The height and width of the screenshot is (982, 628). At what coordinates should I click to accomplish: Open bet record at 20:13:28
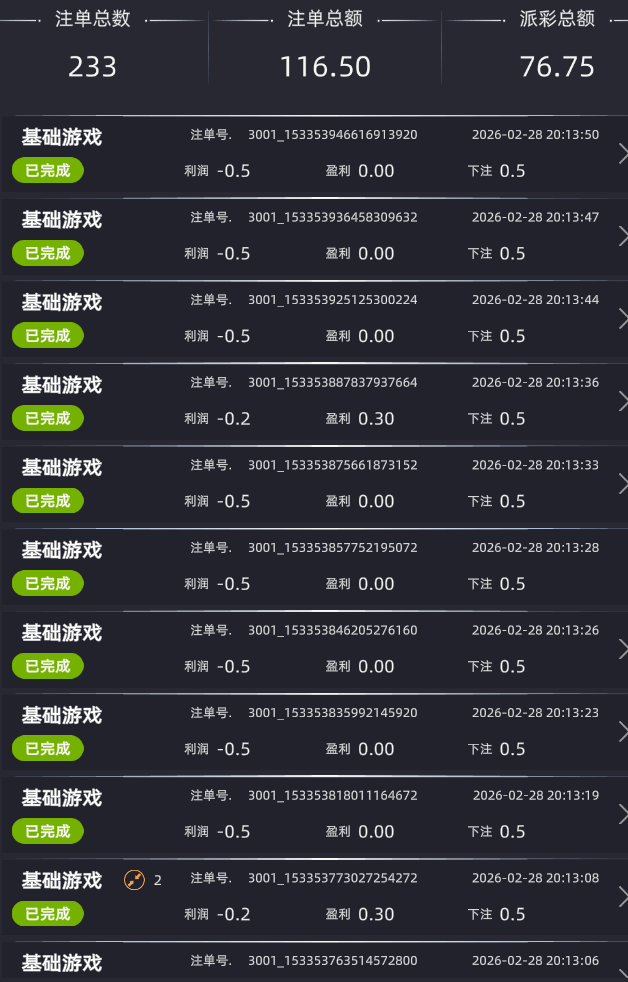622,566
